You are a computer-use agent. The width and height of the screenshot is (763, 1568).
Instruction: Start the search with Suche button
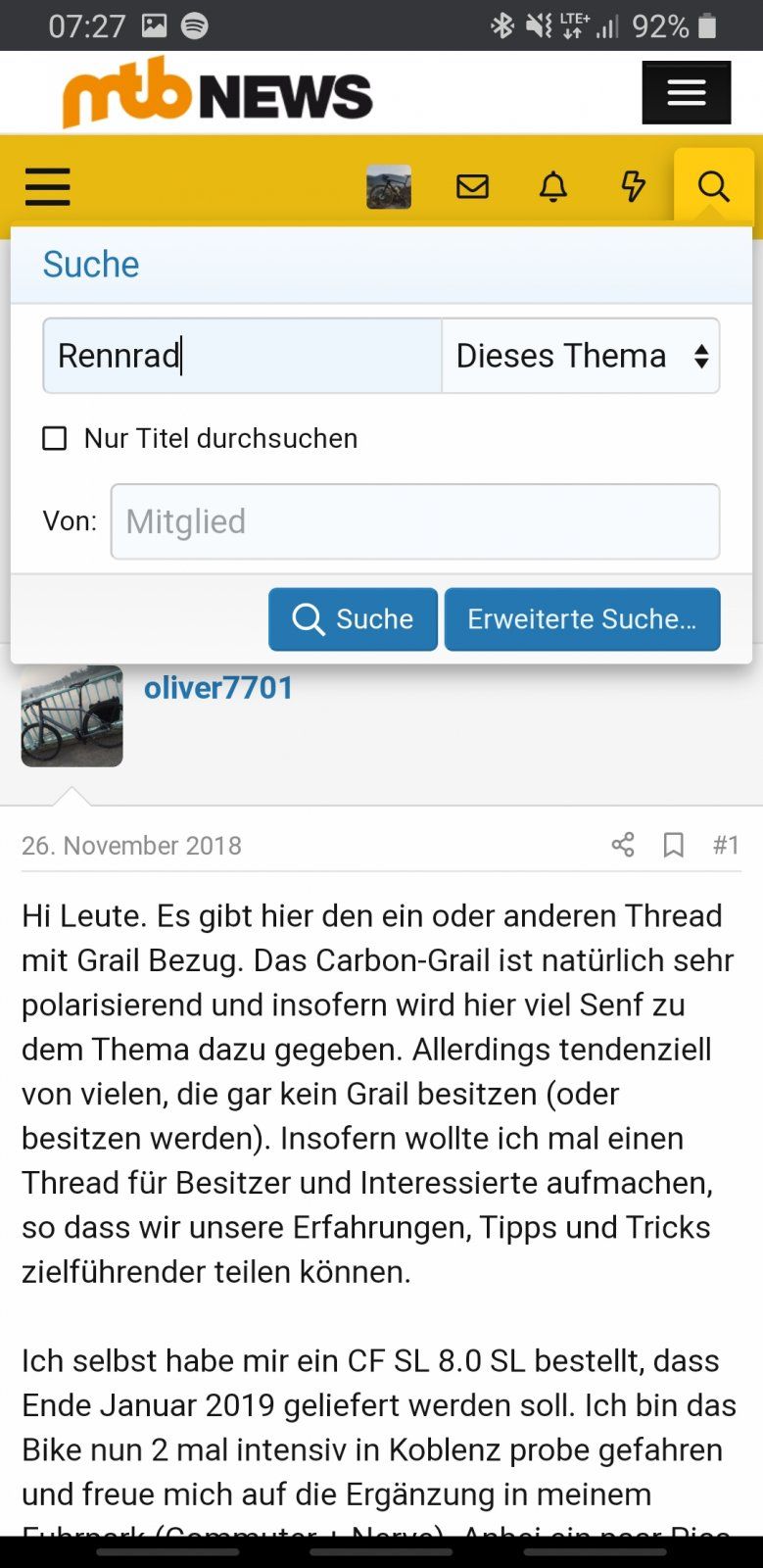[353, 619]
